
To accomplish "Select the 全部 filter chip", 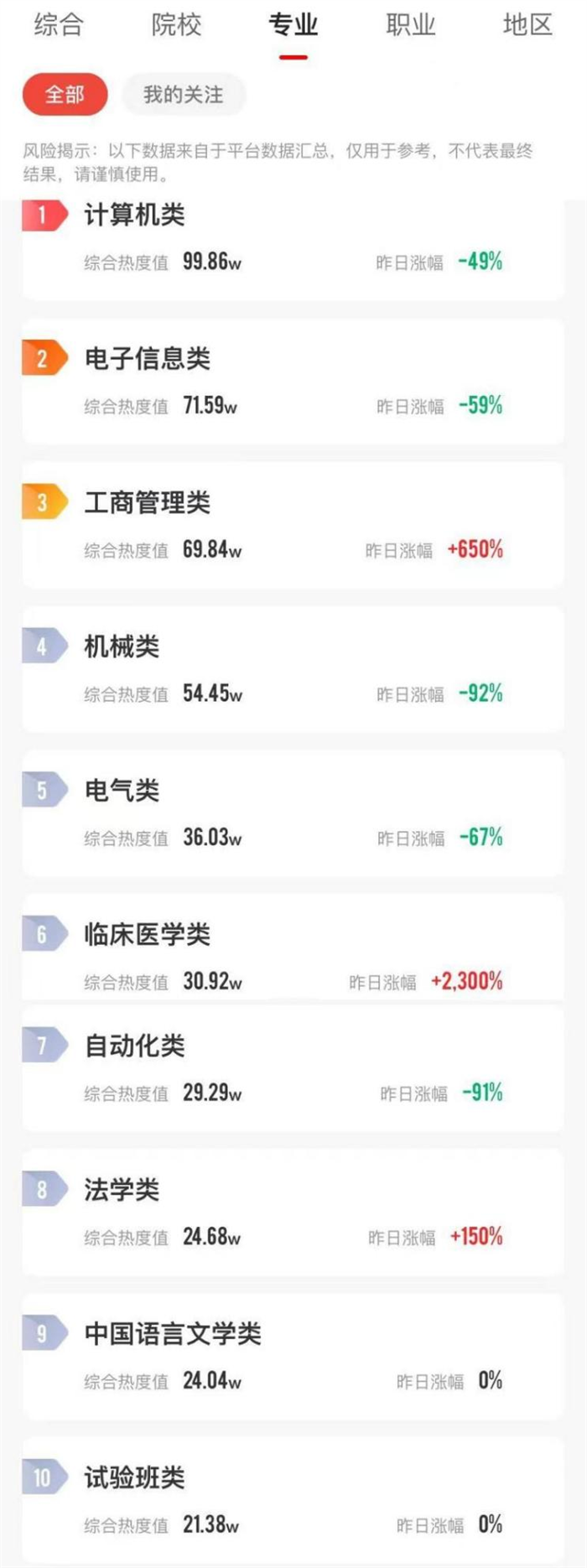I will pyautogui.click(x=65, y=94).
